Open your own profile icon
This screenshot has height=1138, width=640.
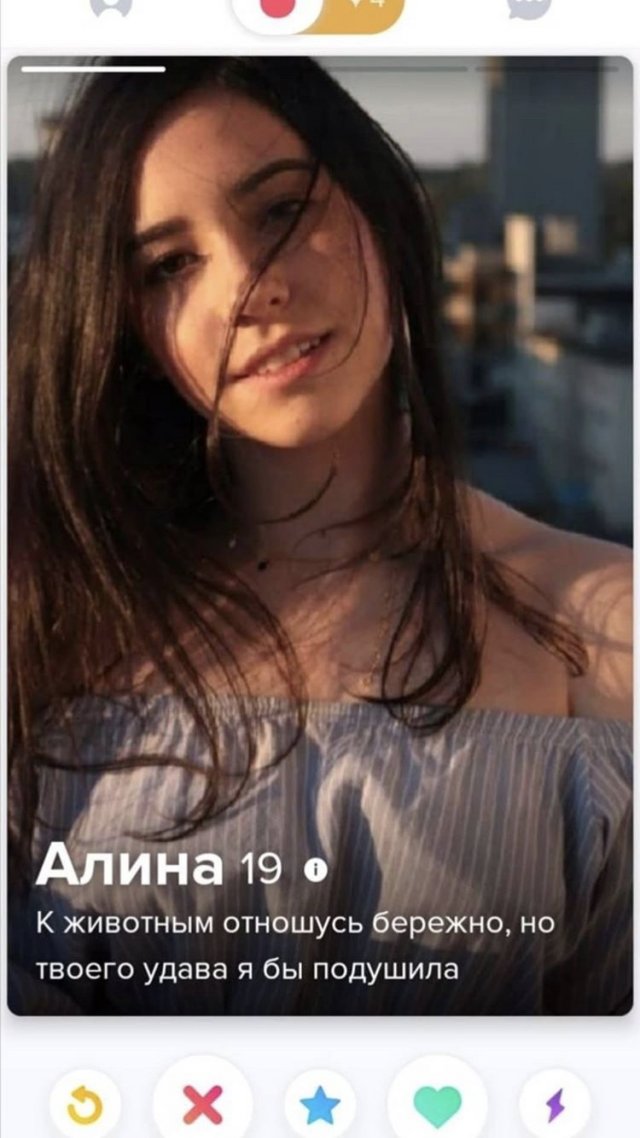(x=110, y=6)
